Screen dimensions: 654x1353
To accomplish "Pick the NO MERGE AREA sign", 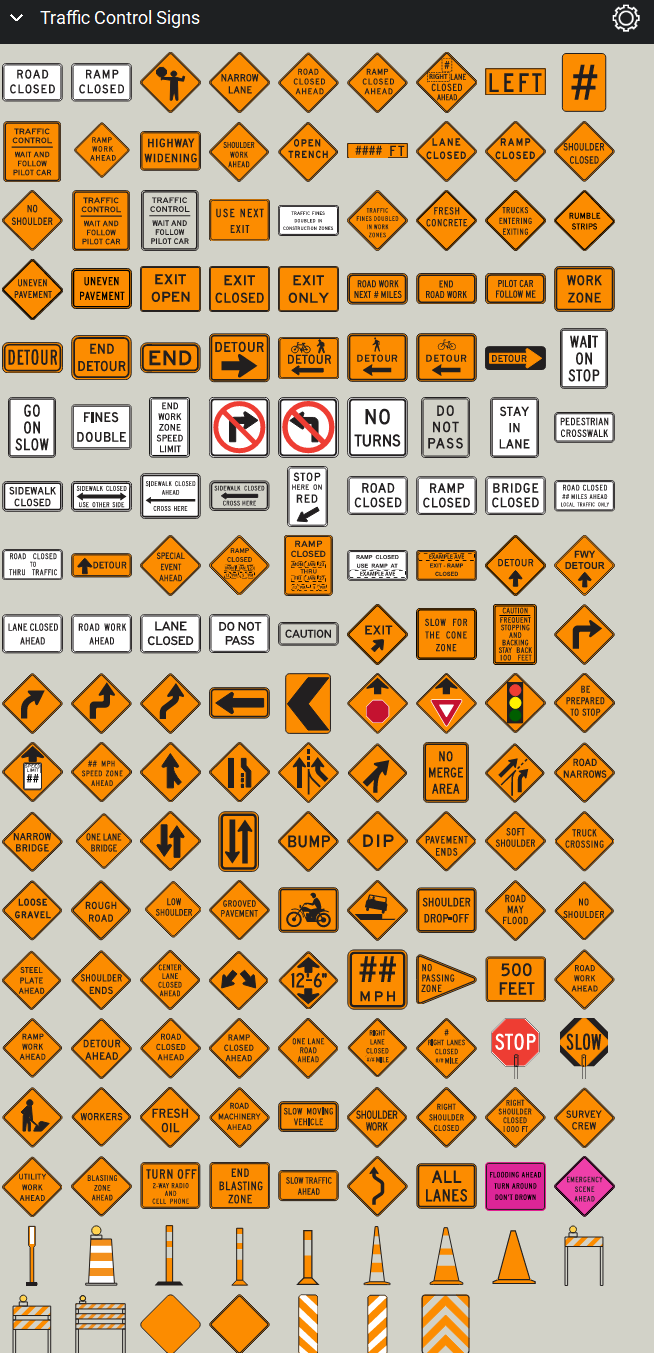I will click(x=446, y=773).
